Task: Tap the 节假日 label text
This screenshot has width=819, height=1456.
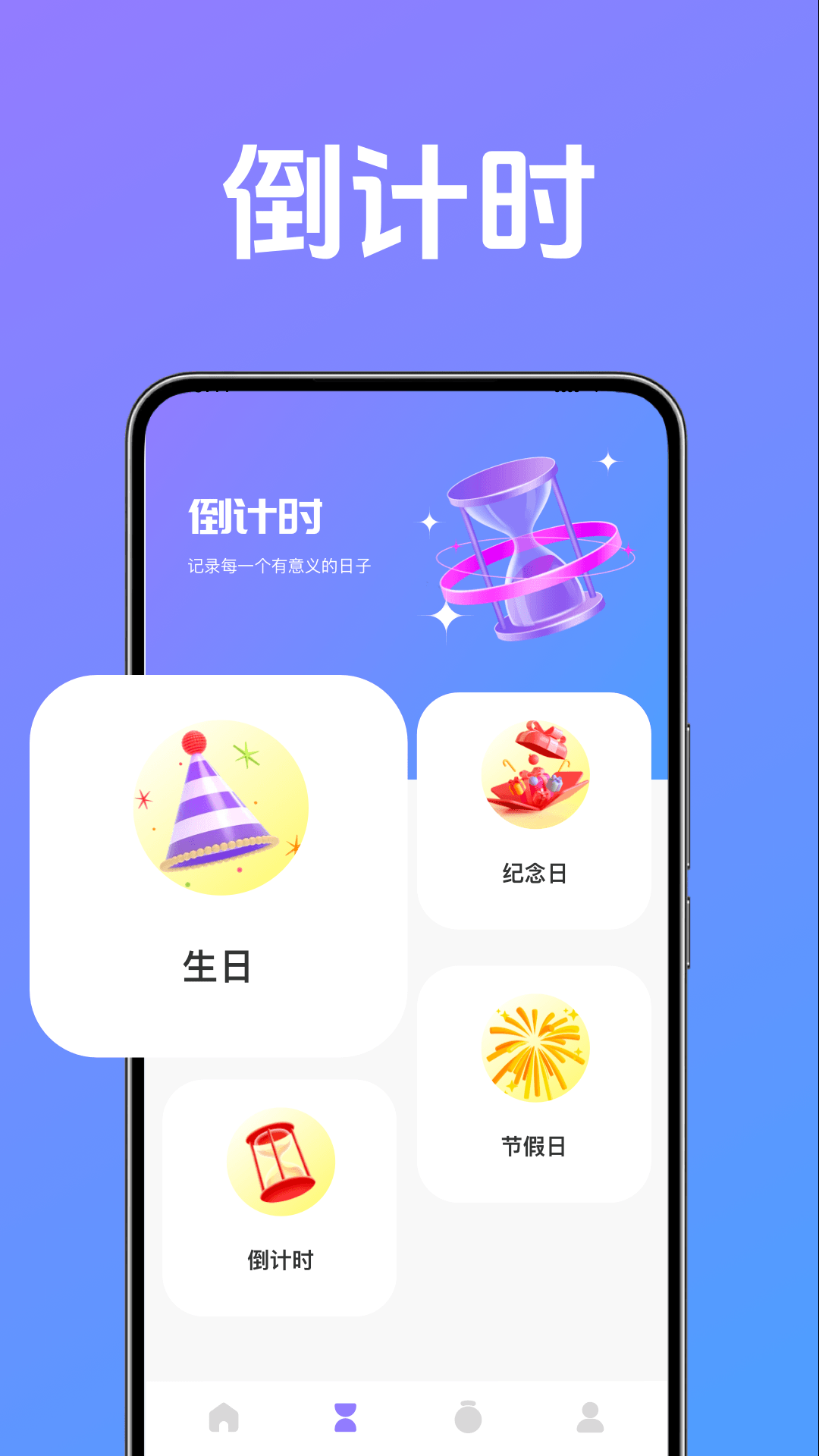Action: [x=533, y=1147]
